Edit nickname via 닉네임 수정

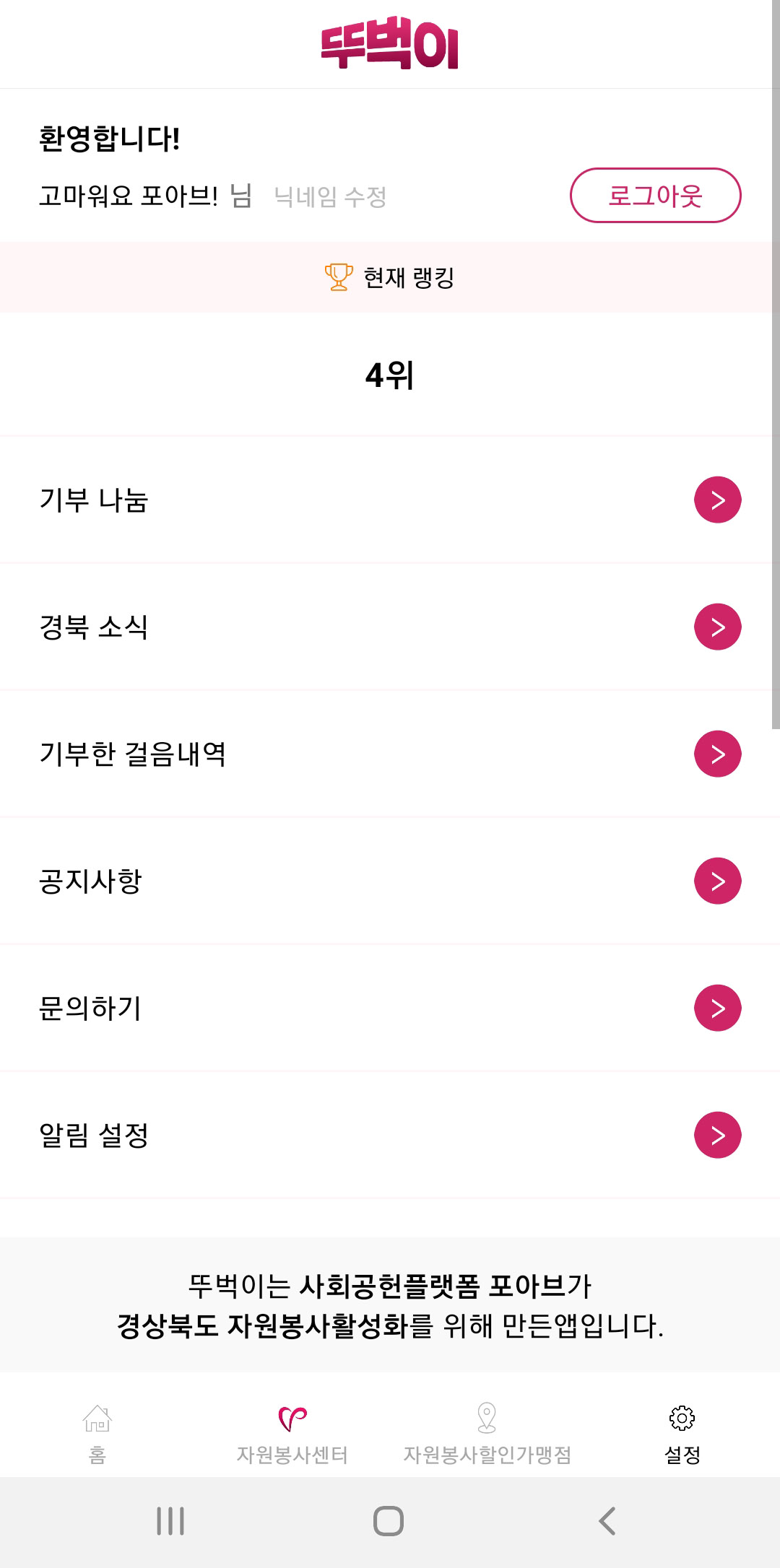330,196
